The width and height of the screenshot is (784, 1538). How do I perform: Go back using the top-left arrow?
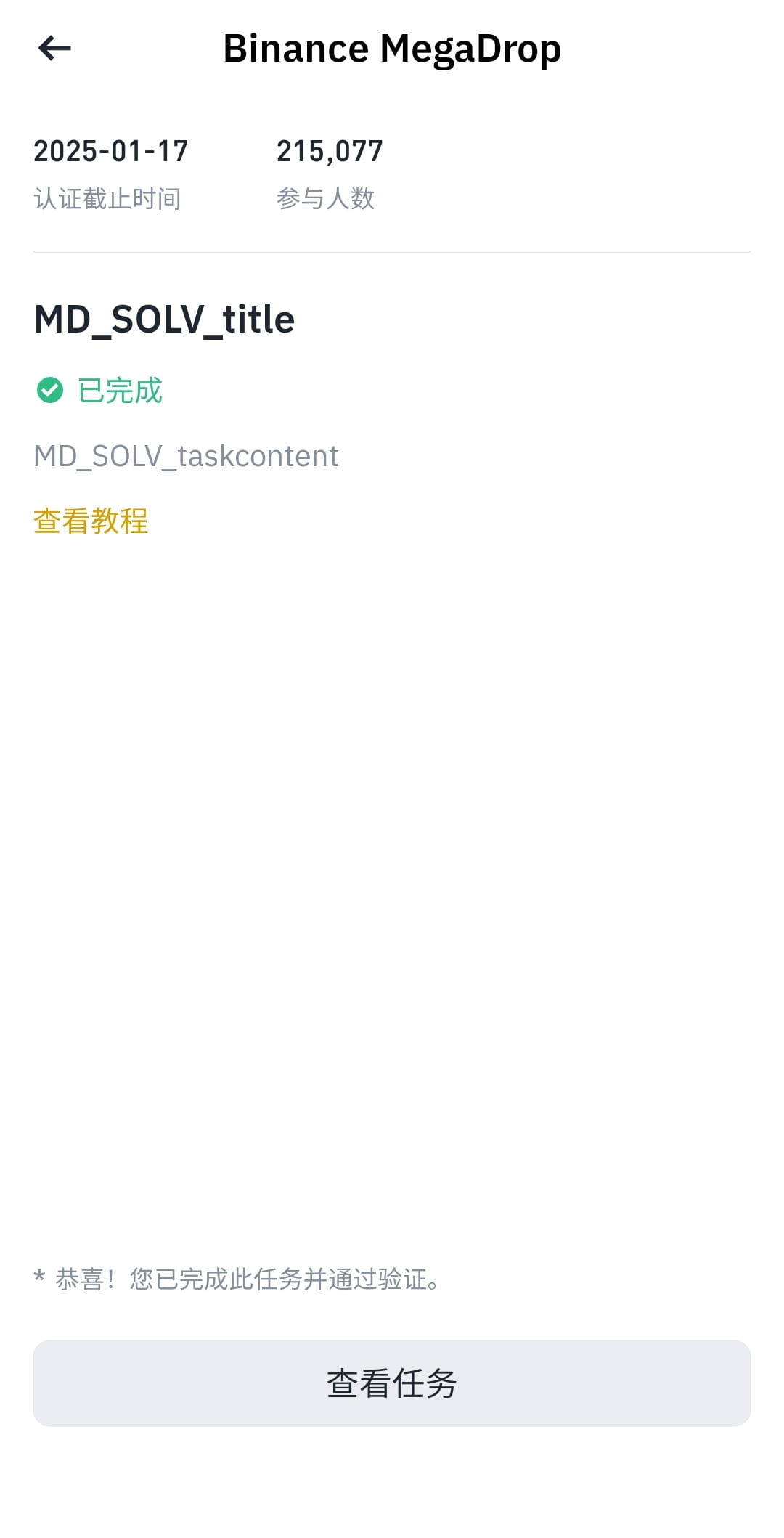[x=54, y=49]
